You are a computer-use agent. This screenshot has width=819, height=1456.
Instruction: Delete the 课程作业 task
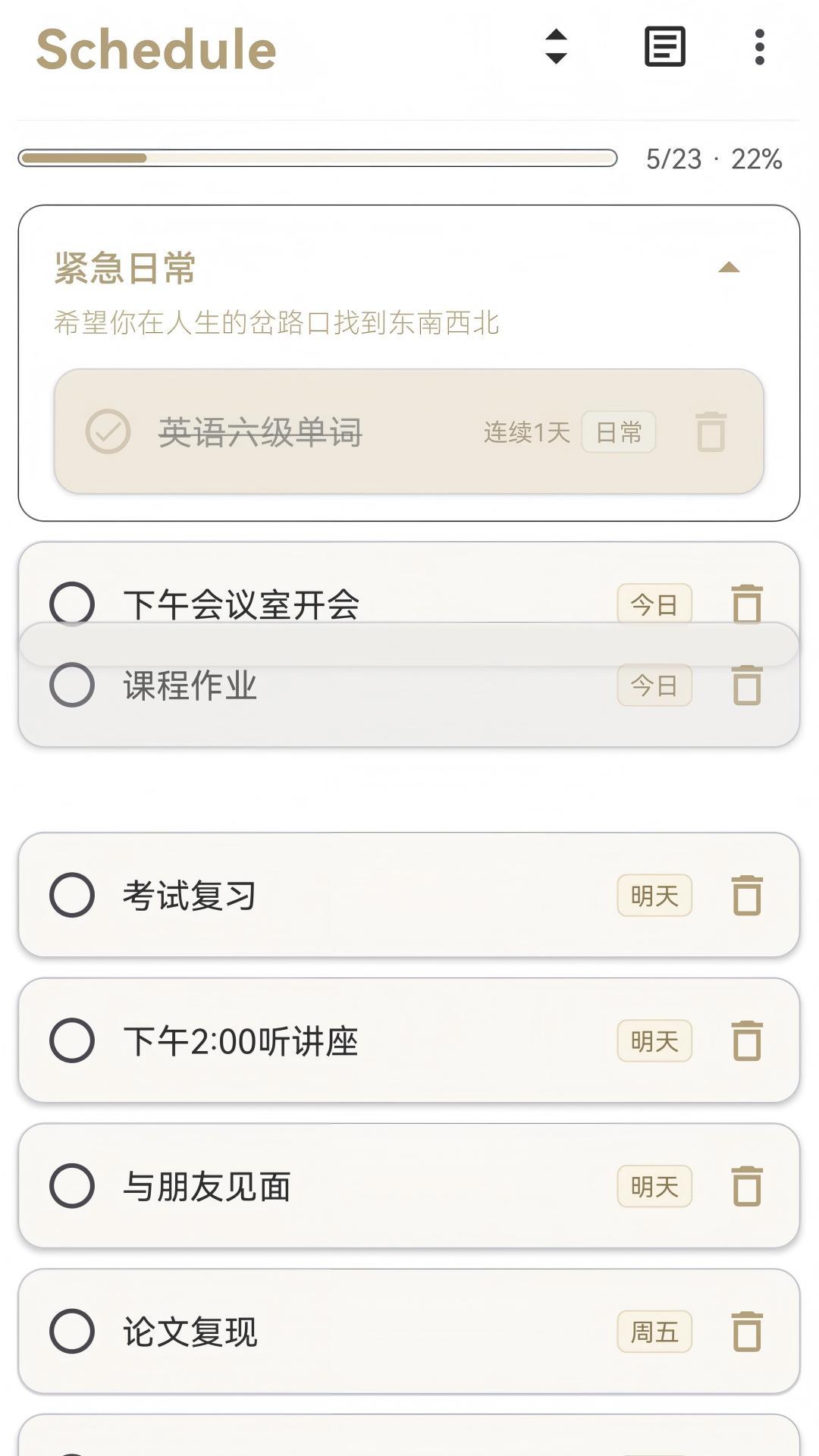(x=748, y=685)
